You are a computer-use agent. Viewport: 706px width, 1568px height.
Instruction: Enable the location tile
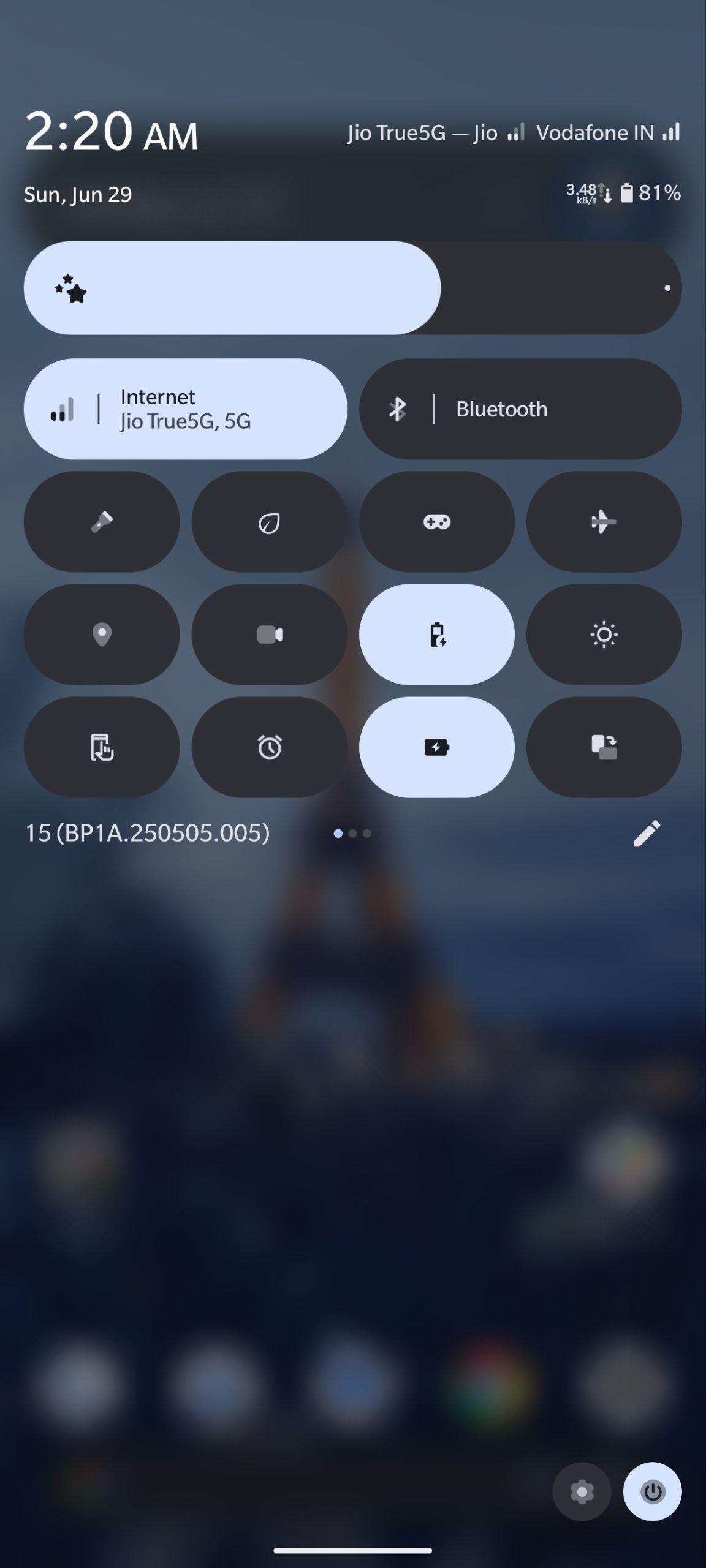pos(102,635)
